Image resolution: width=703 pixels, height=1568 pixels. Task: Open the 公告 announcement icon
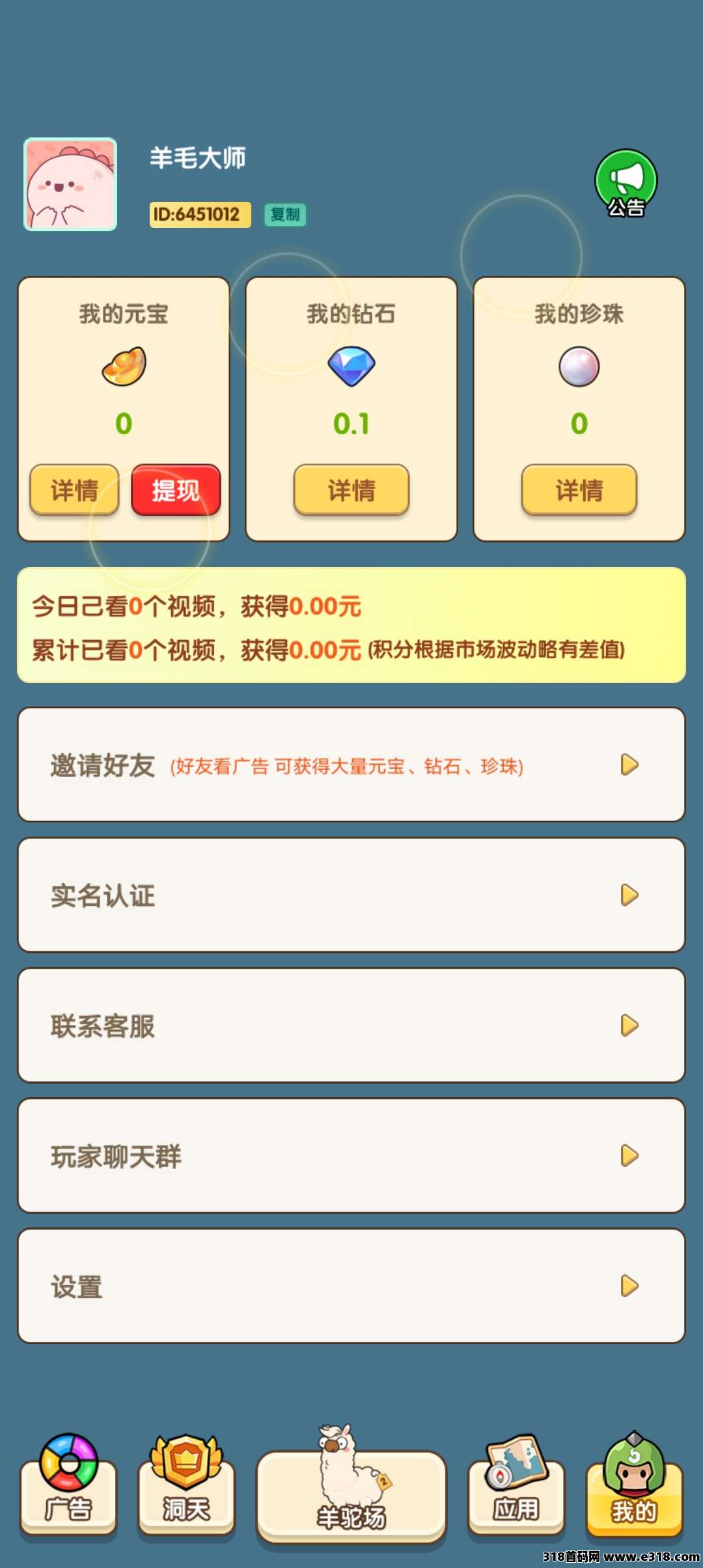626,184
